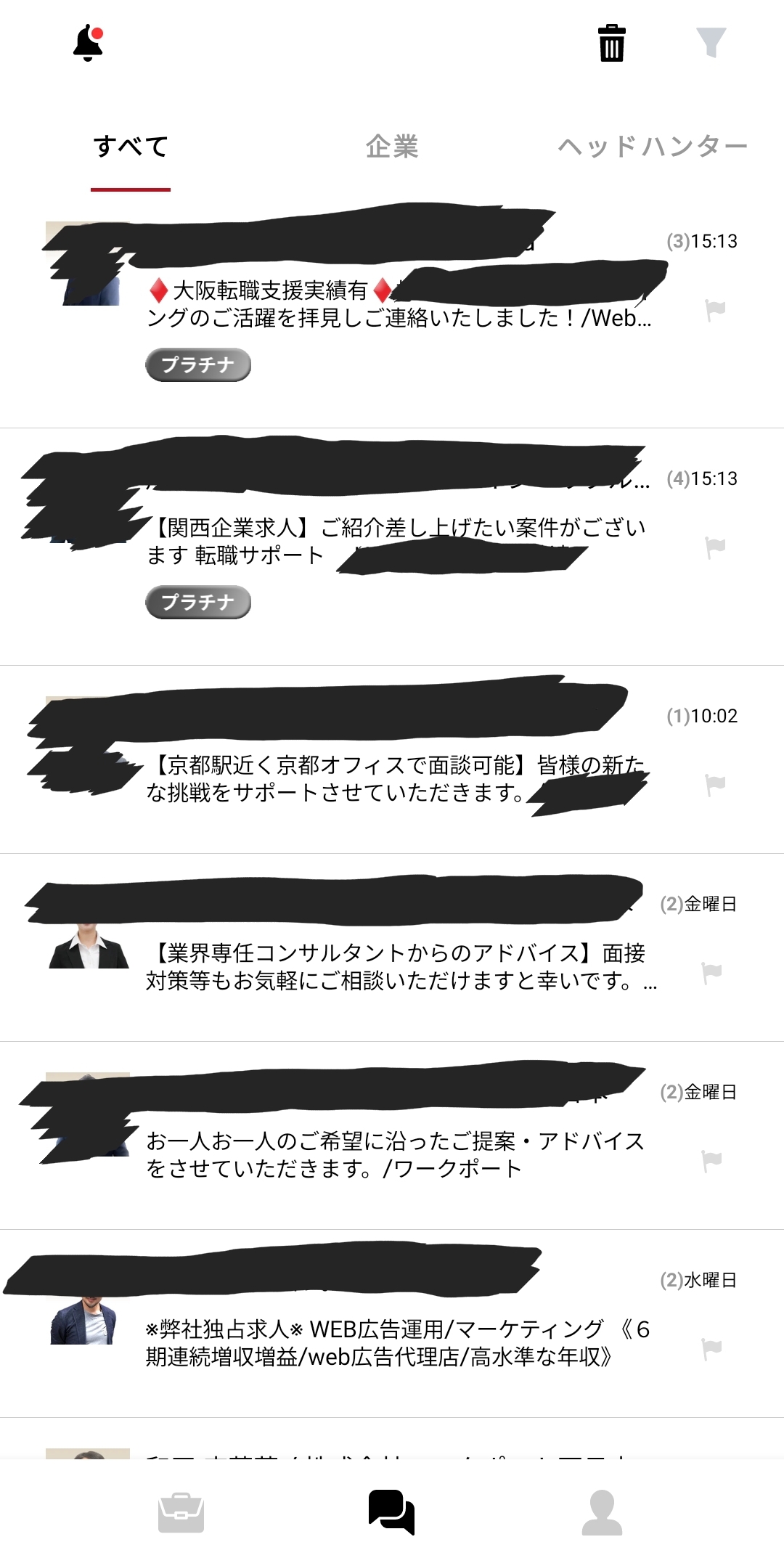Open the messages chat bubble tab
This screenshot has height=1566, width=784.
(x=391, y=1513)
